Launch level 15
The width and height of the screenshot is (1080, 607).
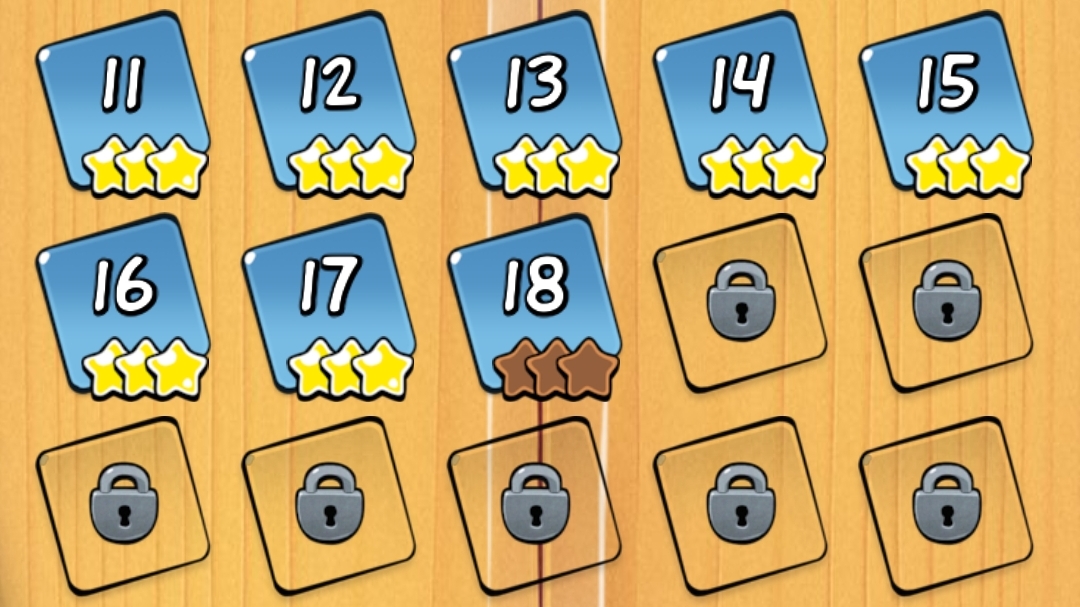click(947, 103)
